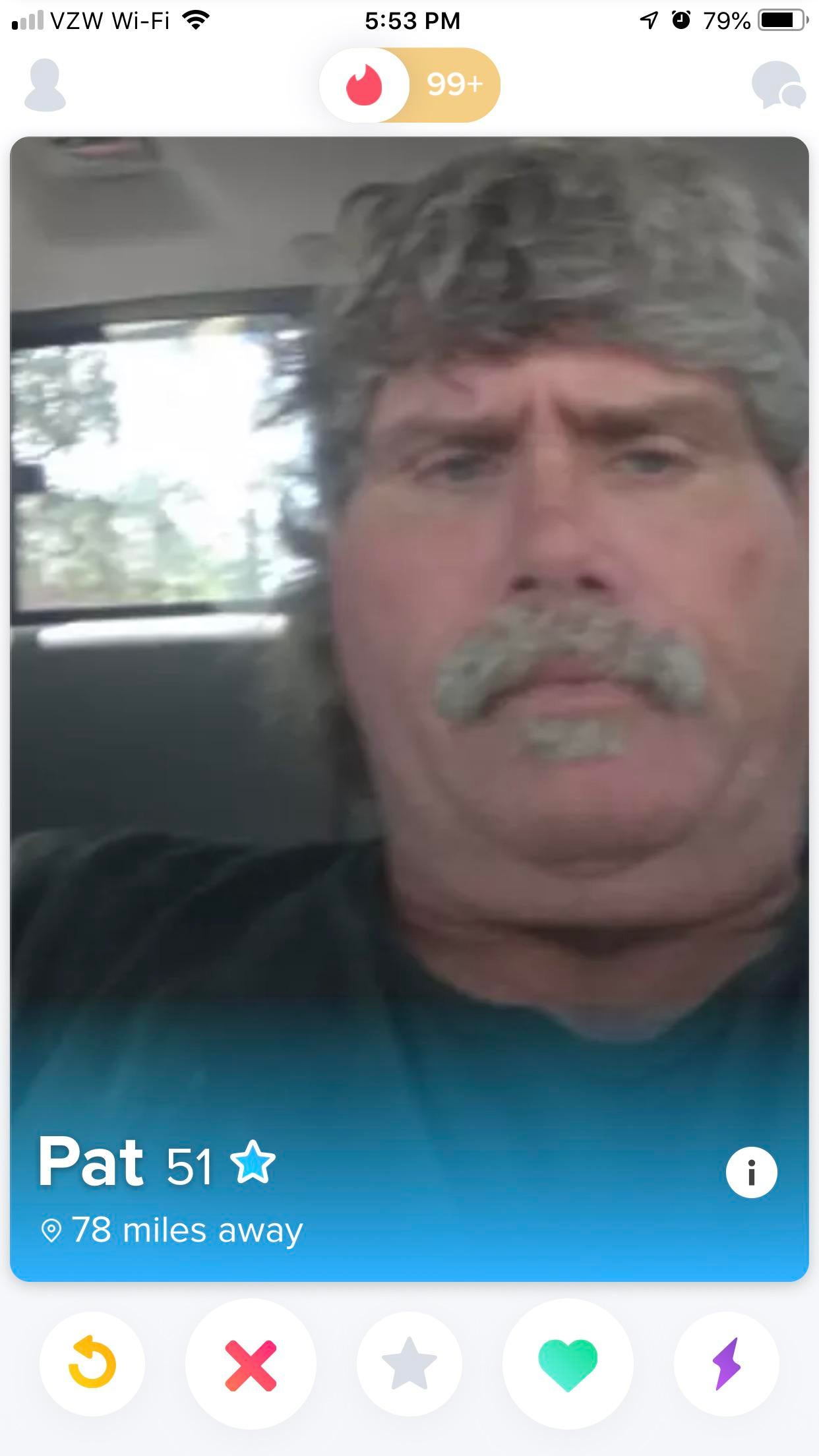
Task: Select the flame discovery toggle
Action: [364, 85]
